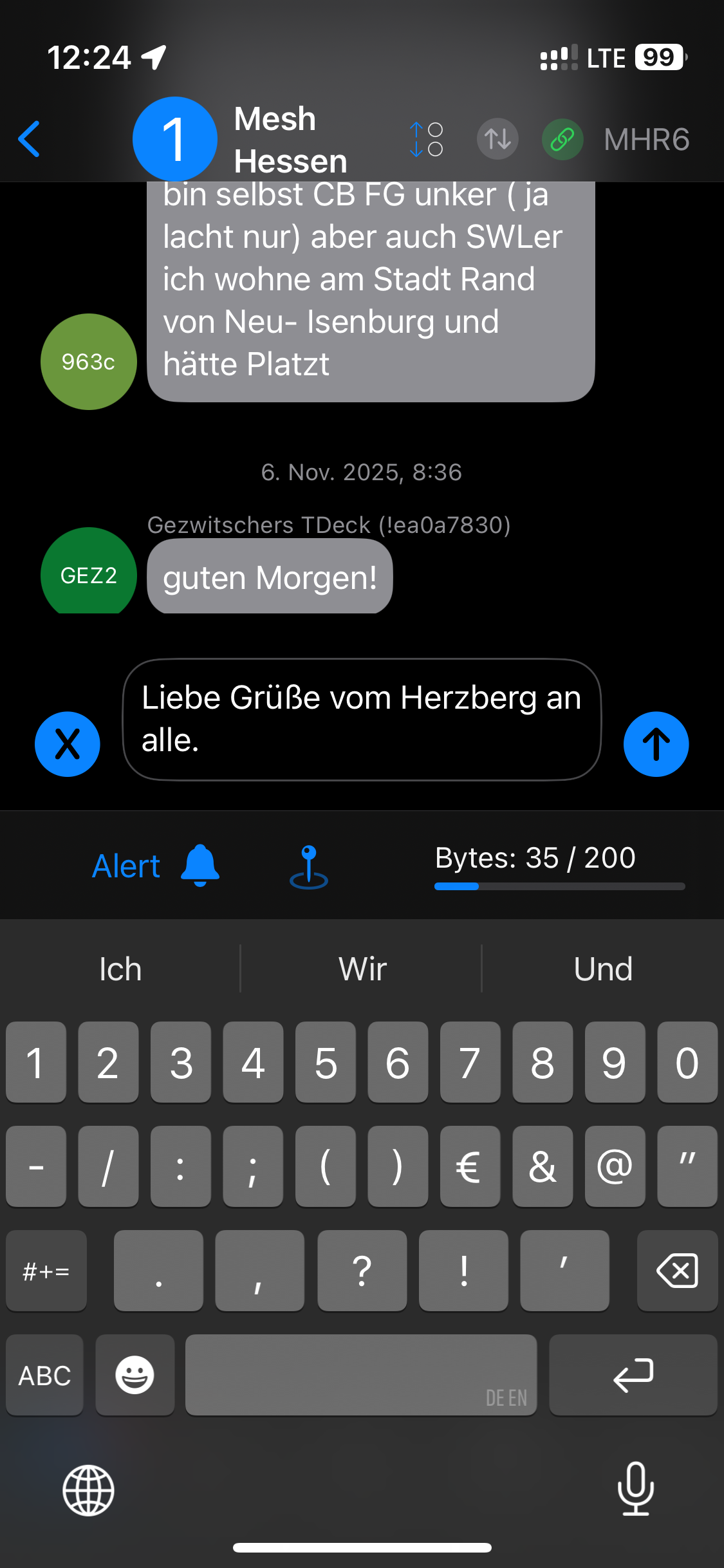
Task: Start dictation with the microphone
Action: pos(635,1489)
